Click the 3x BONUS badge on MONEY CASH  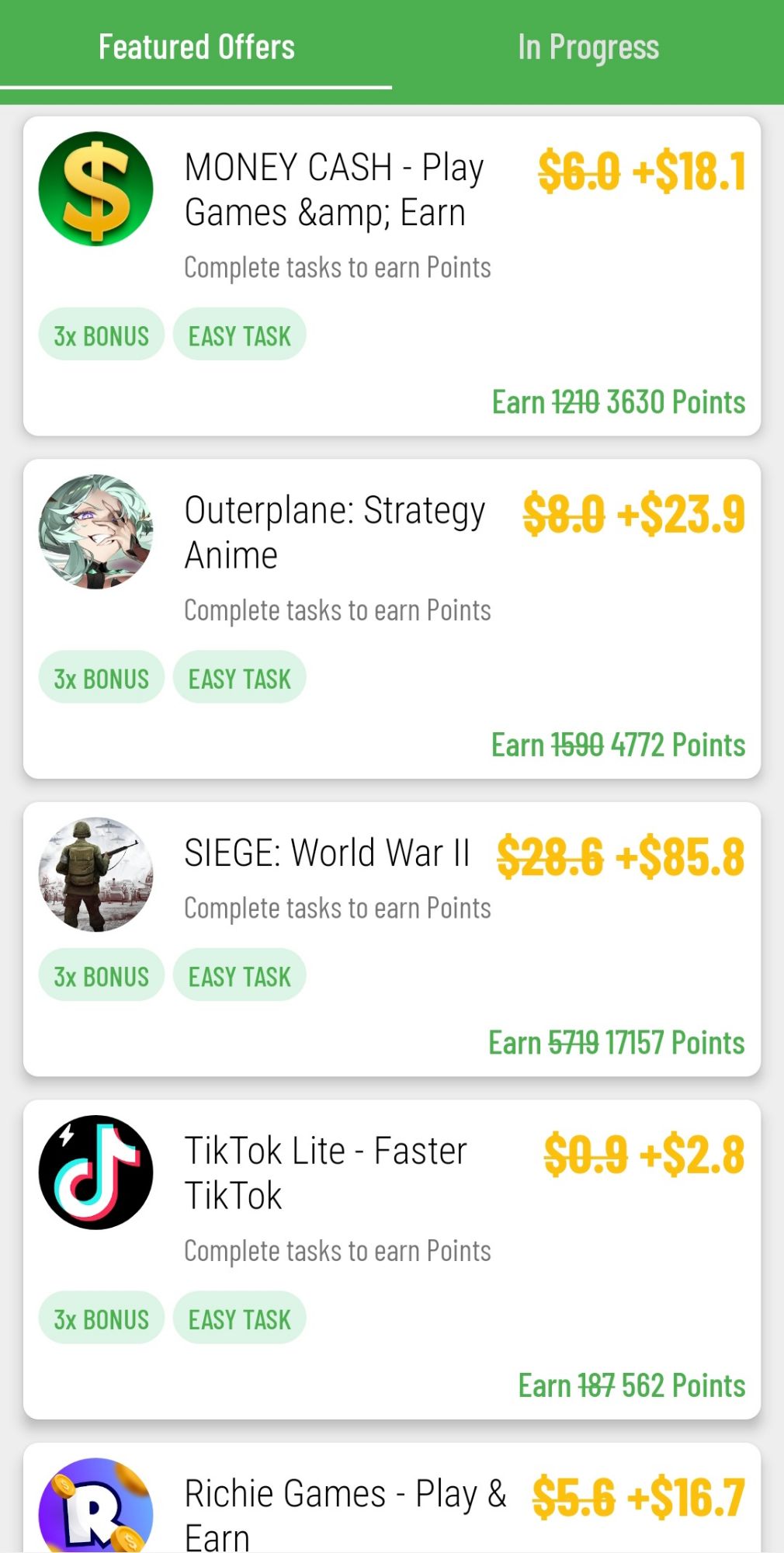coord(100,334)
